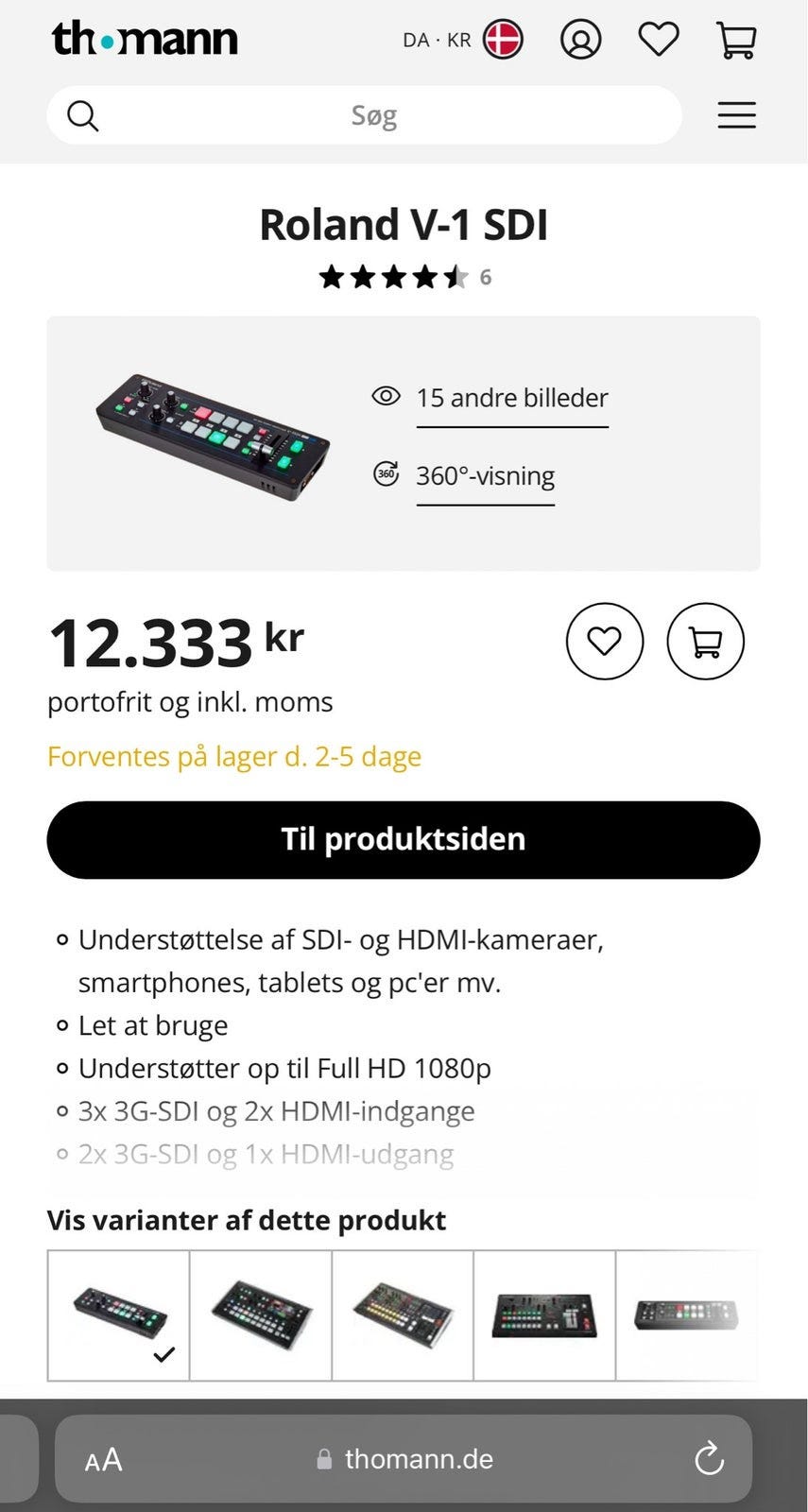
Task: Tap the thomann.de address bar
Action: pos(406,1459)
